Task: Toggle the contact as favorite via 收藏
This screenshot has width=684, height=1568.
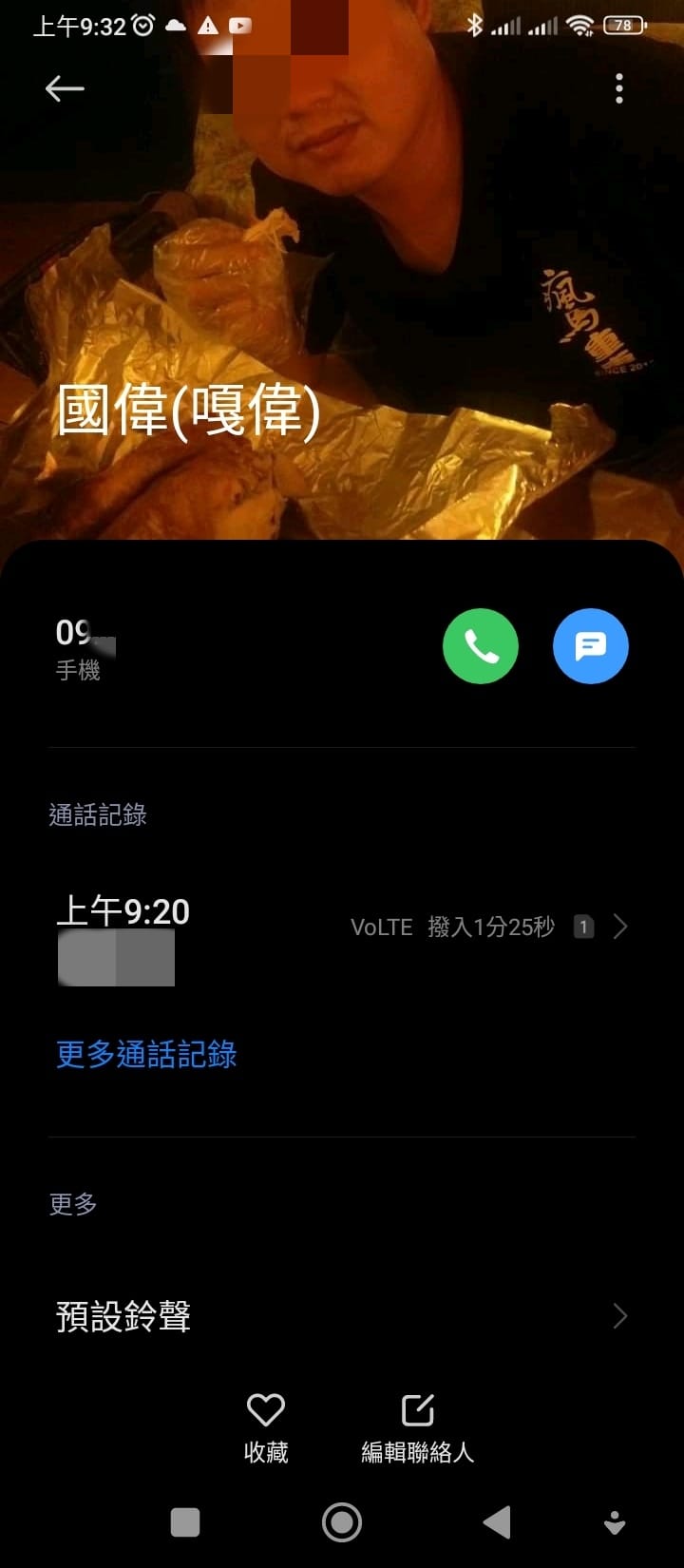Action: coord(265,1452)
